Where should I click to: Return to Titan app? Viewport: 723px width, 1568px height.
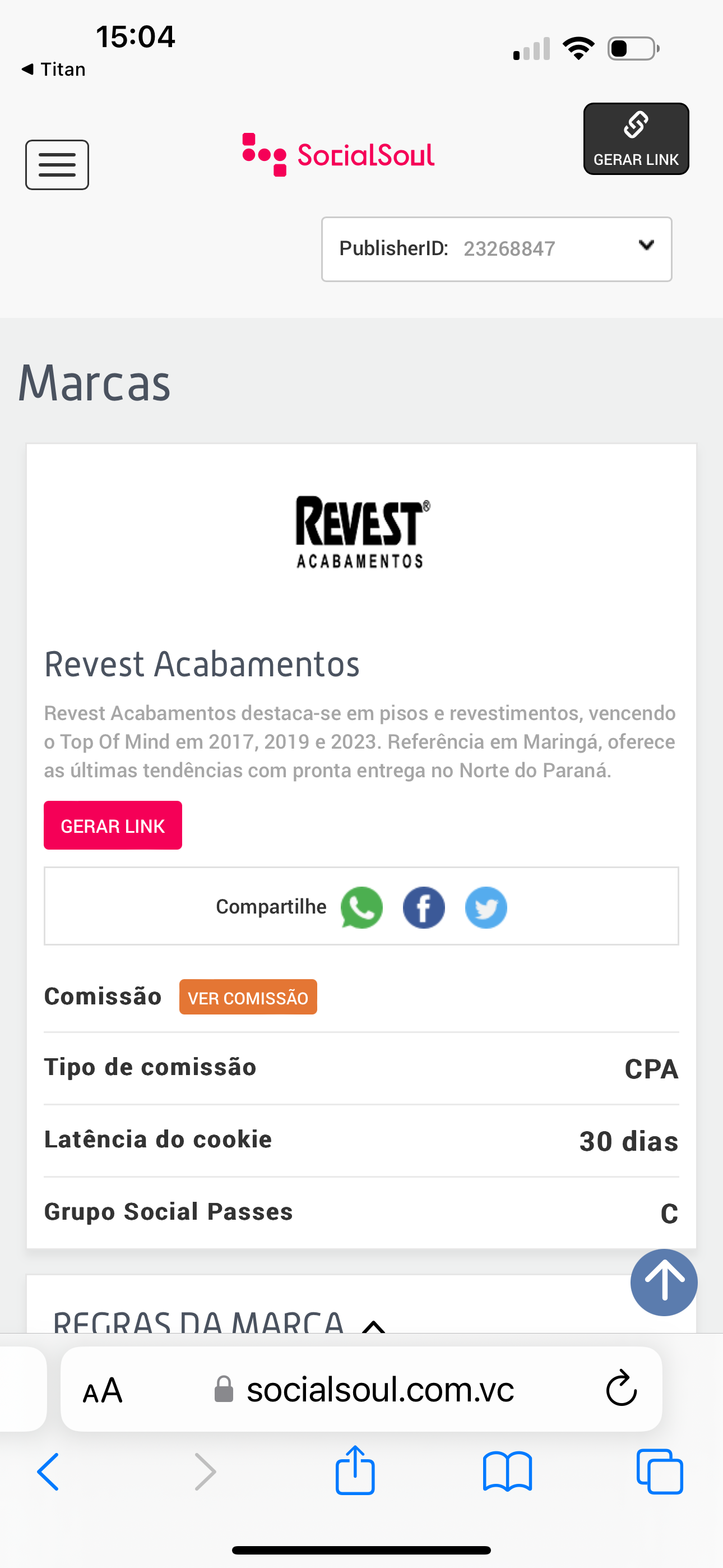point(54,70)
